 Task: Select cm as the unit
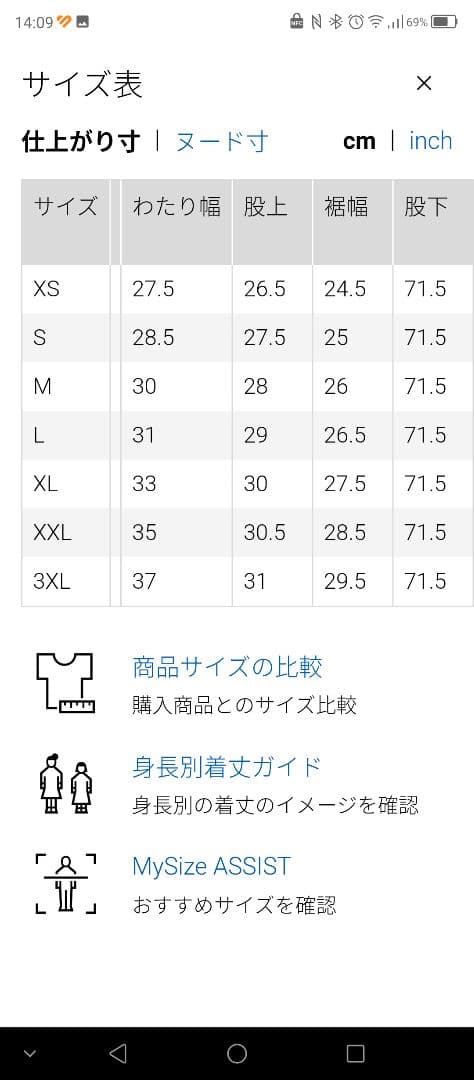point(359,141)
